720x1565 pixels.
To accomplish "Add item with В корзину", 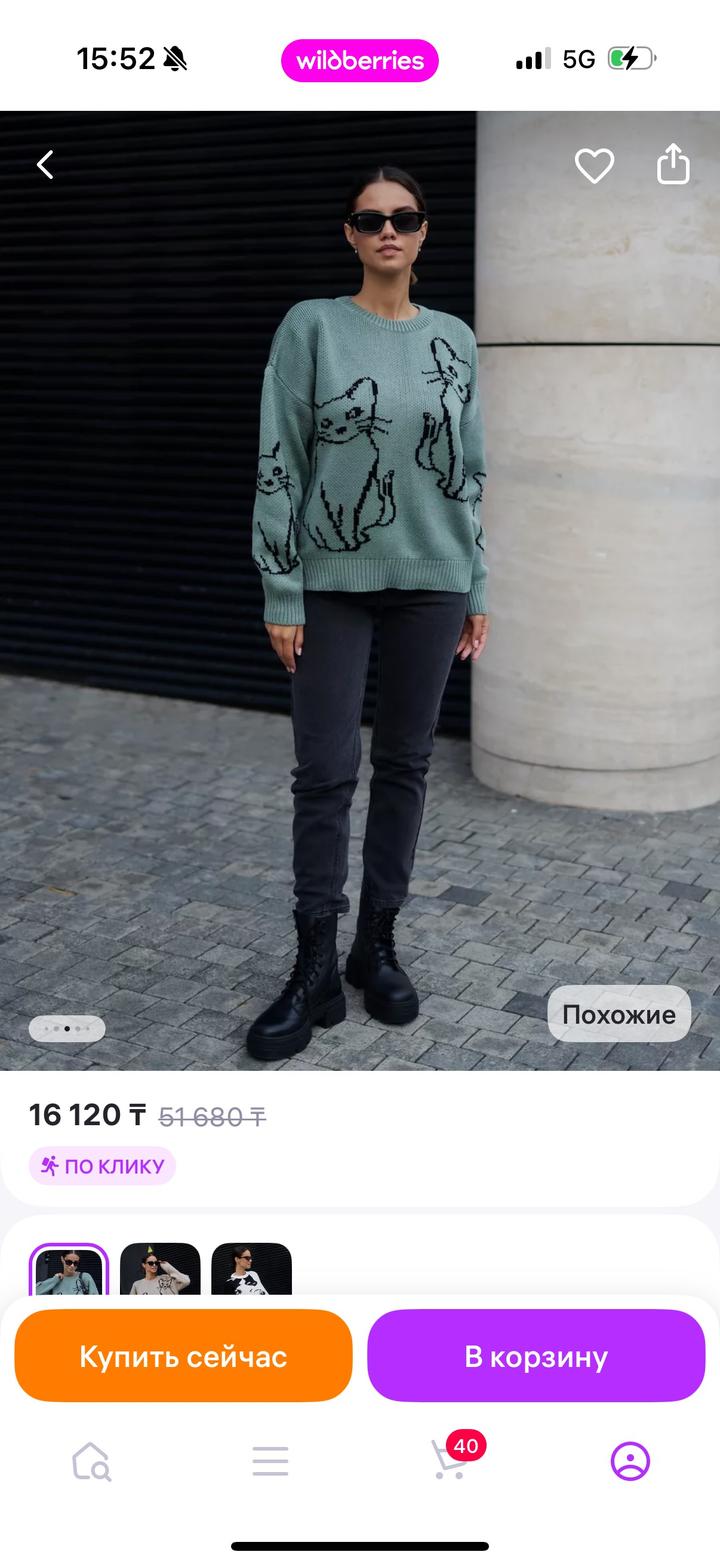I will 536,1356.
